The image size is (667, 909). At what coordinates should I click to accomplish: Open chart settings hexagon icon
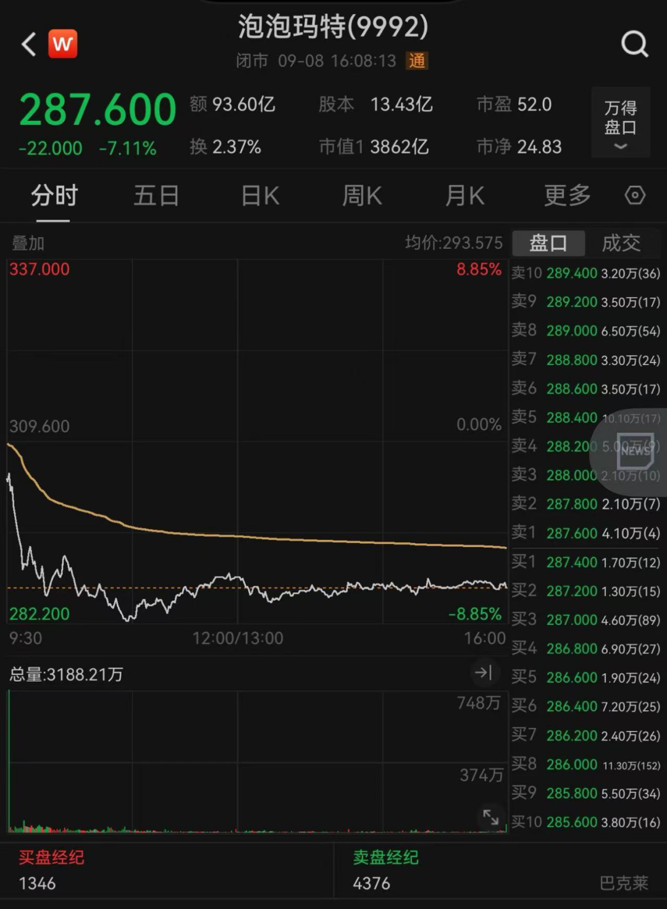634,195
